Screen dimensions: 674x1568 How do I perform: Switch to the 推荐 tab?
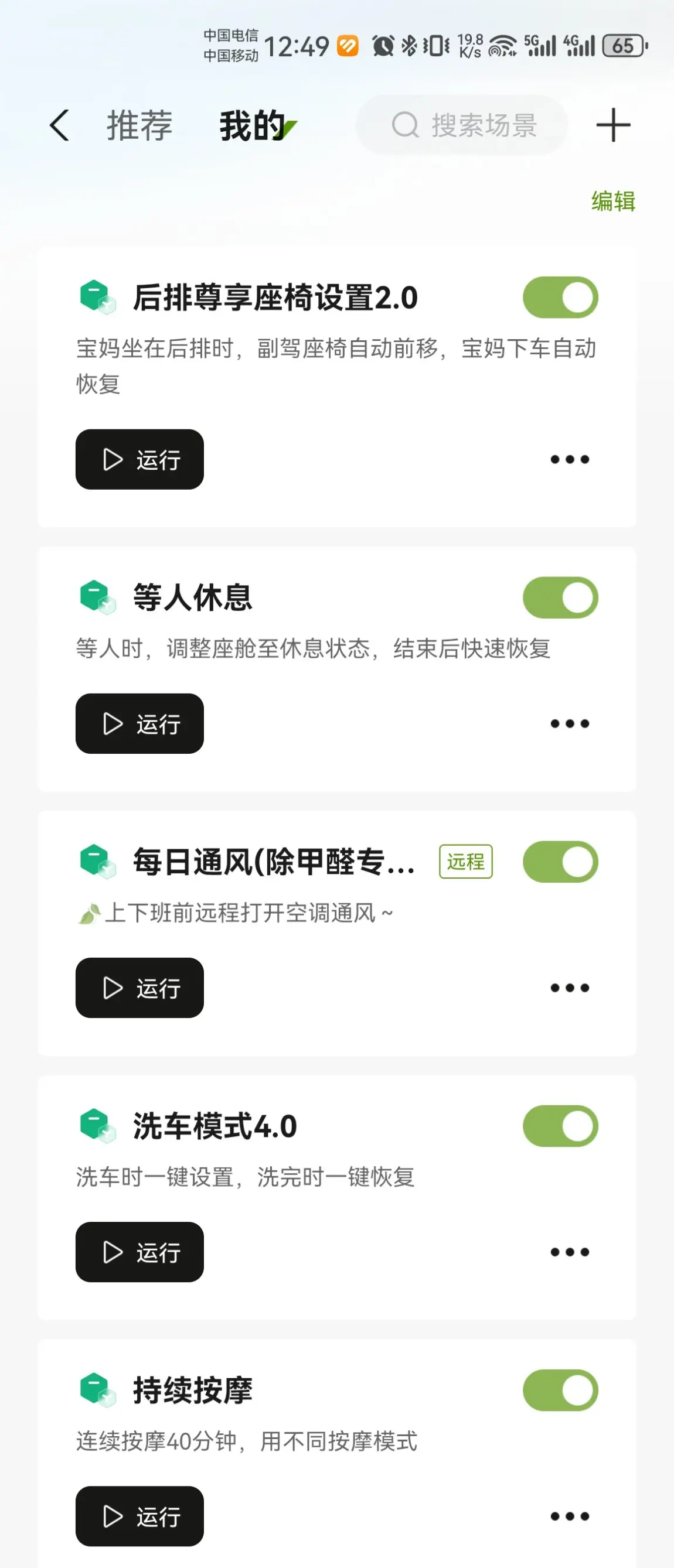point(139,125)
